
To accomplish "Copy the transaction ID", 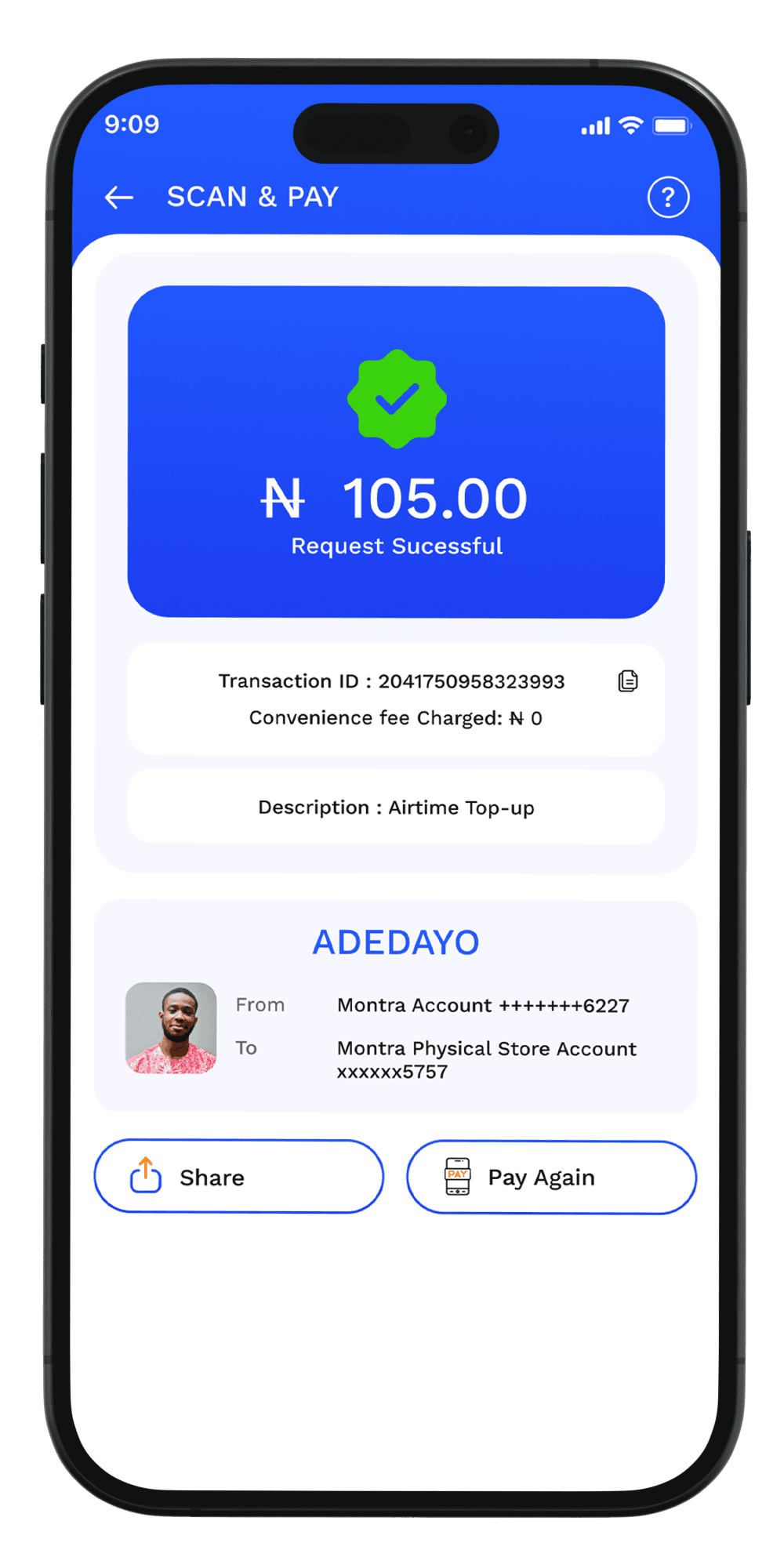I will [628, 681].
